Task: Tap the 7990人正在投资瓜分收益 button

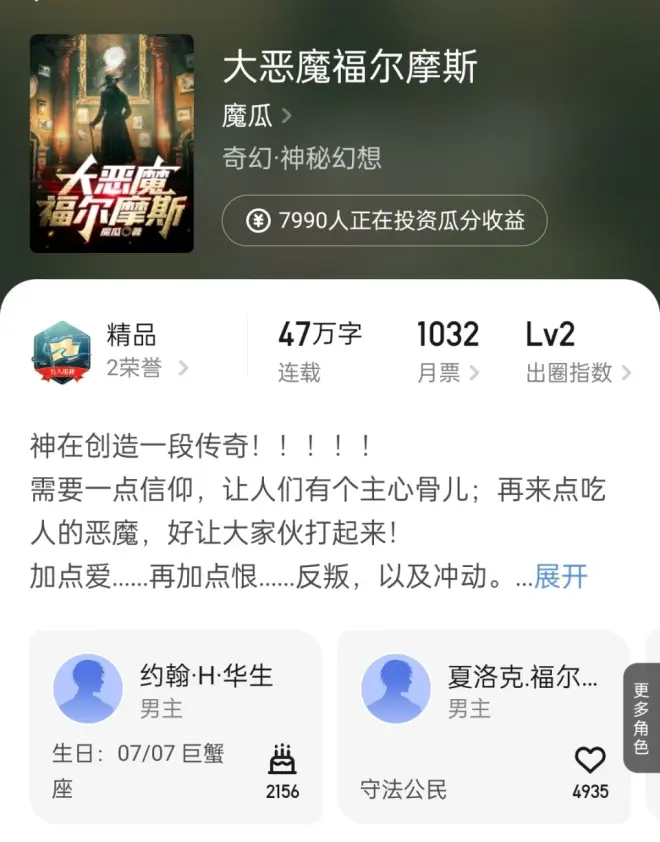Action: pyautogui.click(x=384, y=221)
